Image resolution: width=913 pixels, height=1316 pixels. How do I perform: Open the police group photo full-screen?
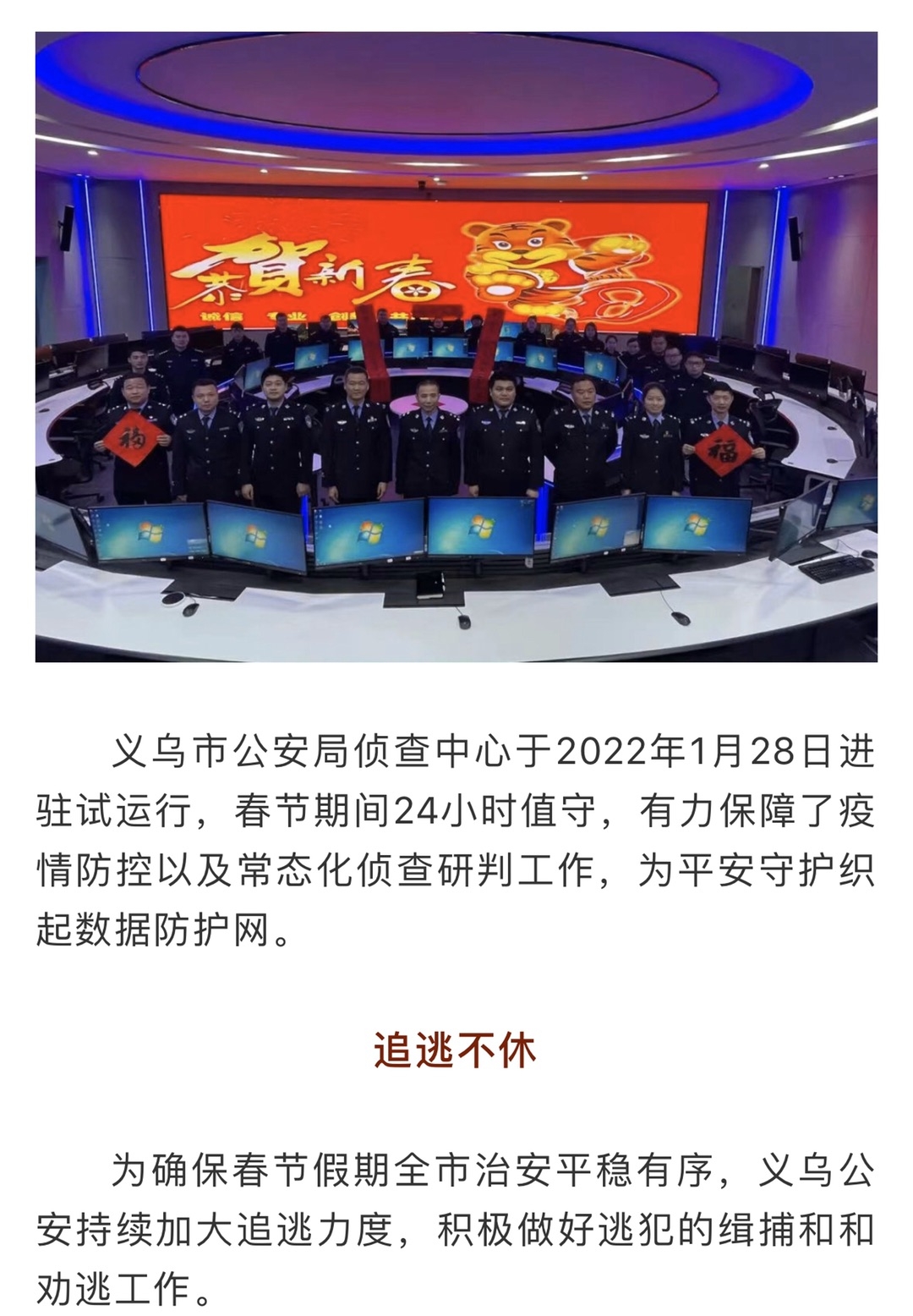click(456, 347)
